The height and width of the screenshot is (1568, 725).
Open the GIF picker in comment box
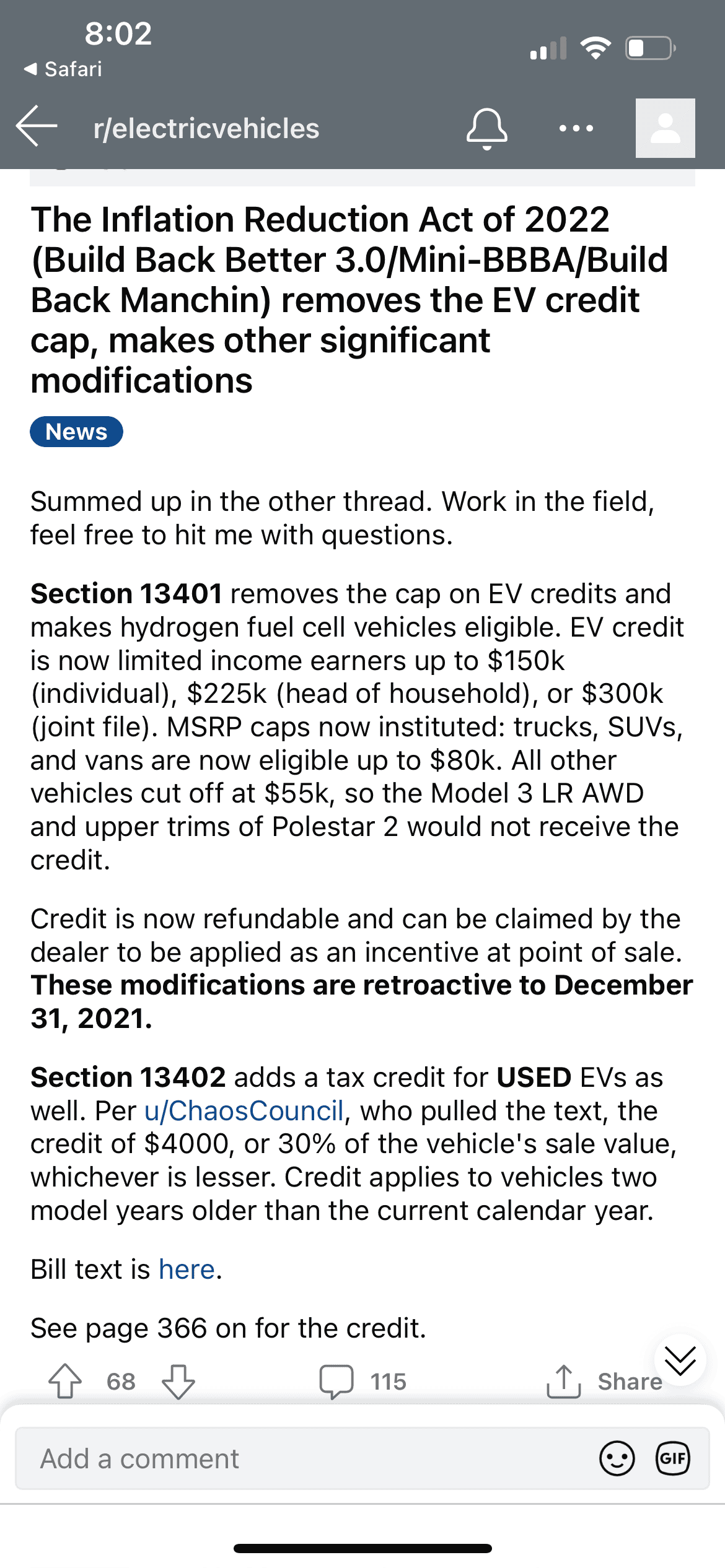coord(672,1458)
